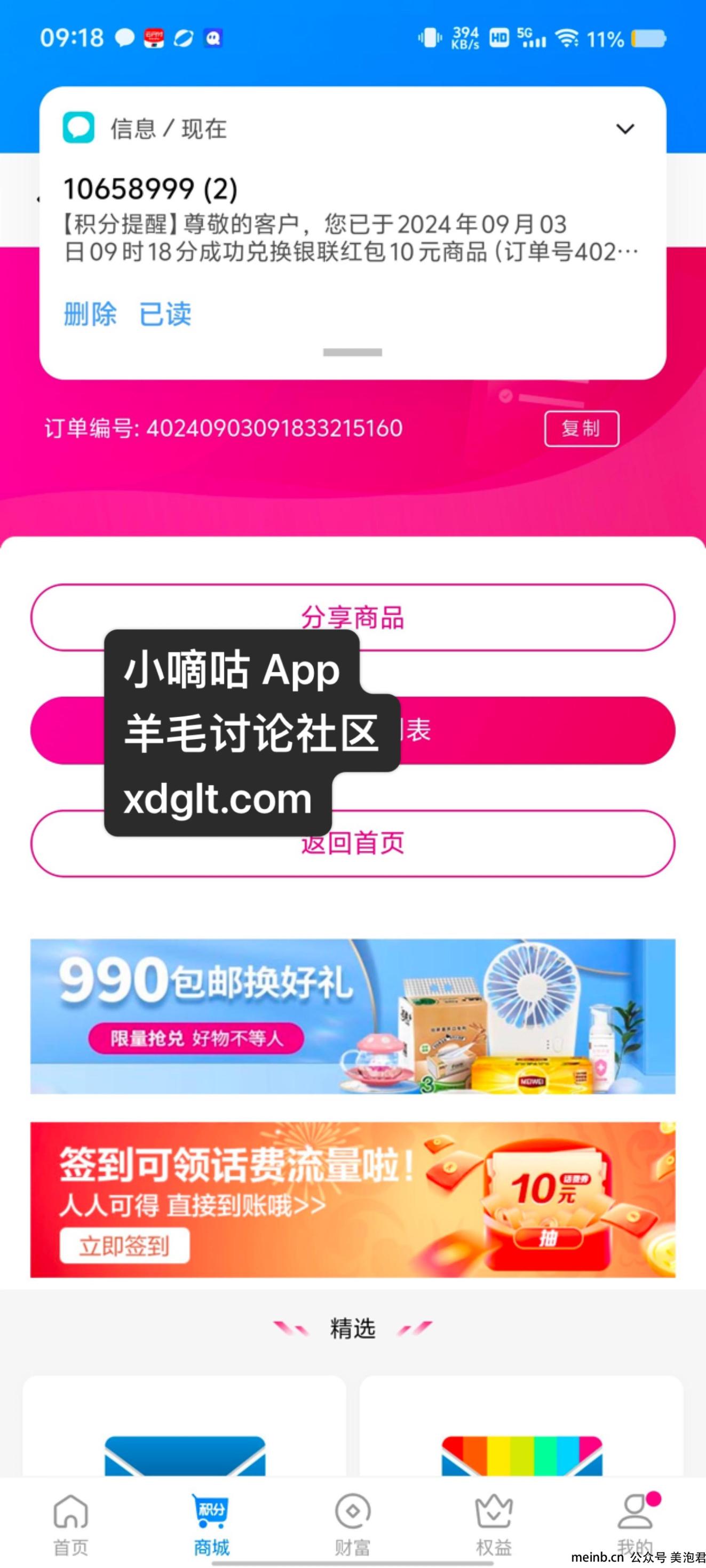Expand the message notification chevron
This screenshot has height=1568, width=706.
pyautogui.click(x=625, y=129)
